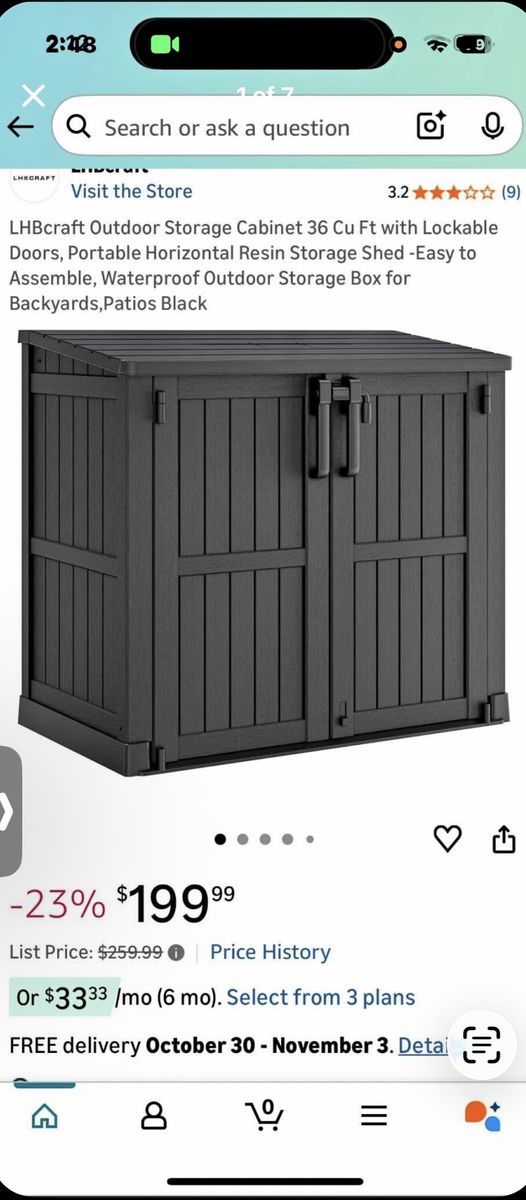The height and width of the screenshot is (1200, 526).
Task: Visit the Store link for LHBcraft
Action: coord(131,191)
